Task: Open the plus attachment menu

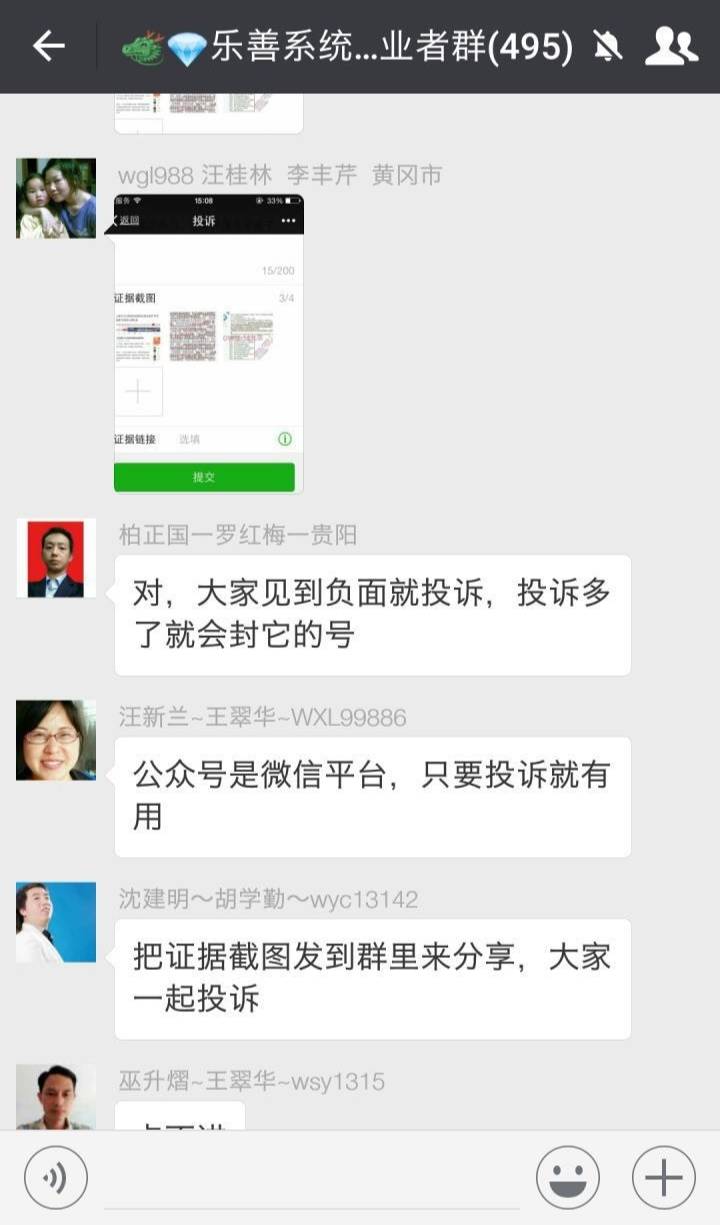Action: click(664, 1178)
